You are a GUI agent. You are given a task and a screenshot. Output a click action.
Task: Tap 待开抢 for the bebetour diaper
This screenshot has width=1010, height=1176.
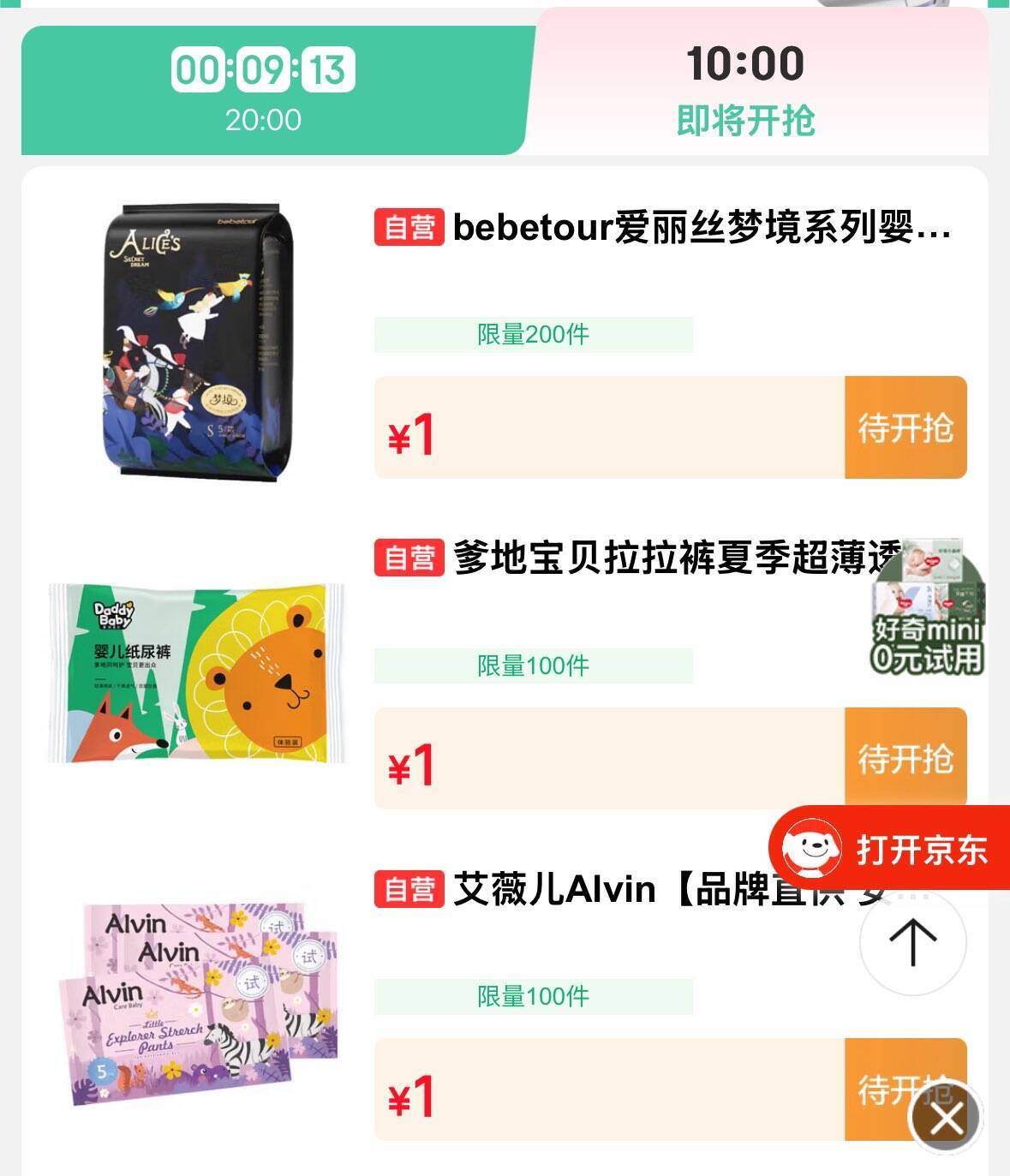(905, 427)
